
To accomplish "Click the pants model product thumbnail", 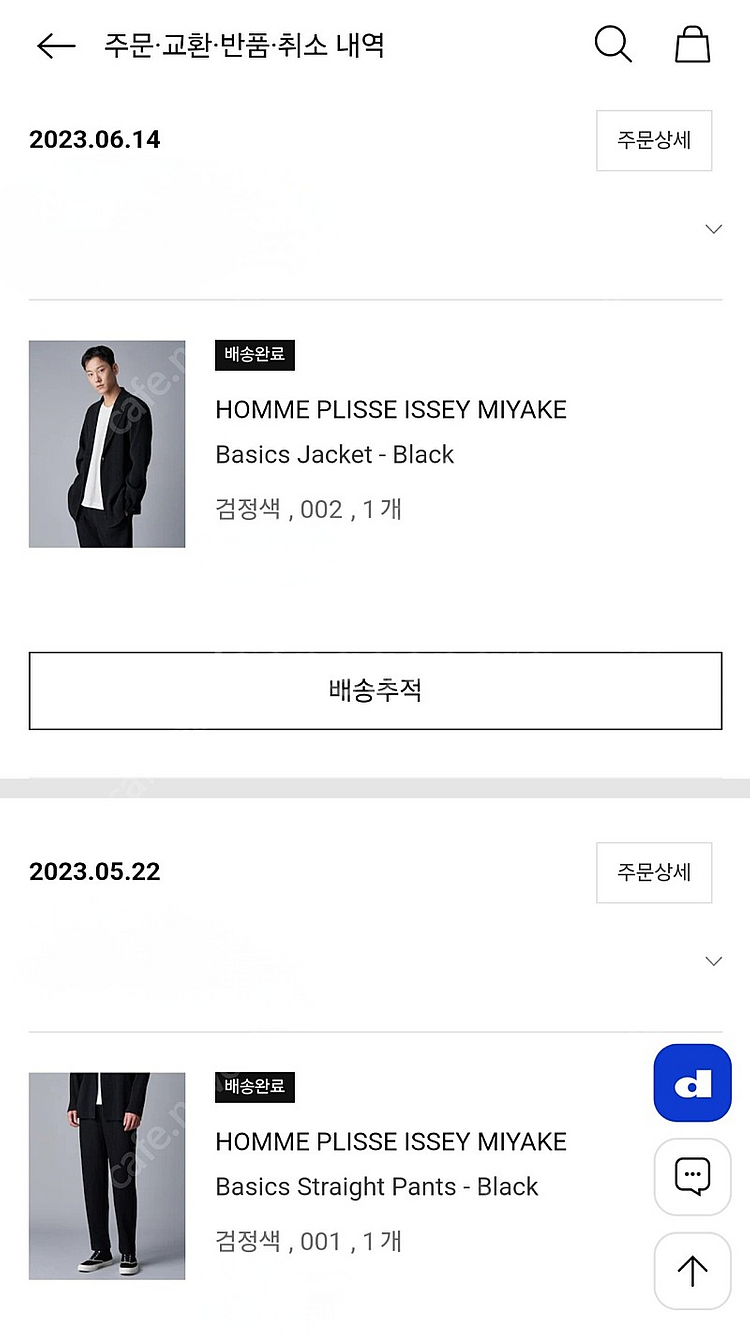I will (107, 1176).
